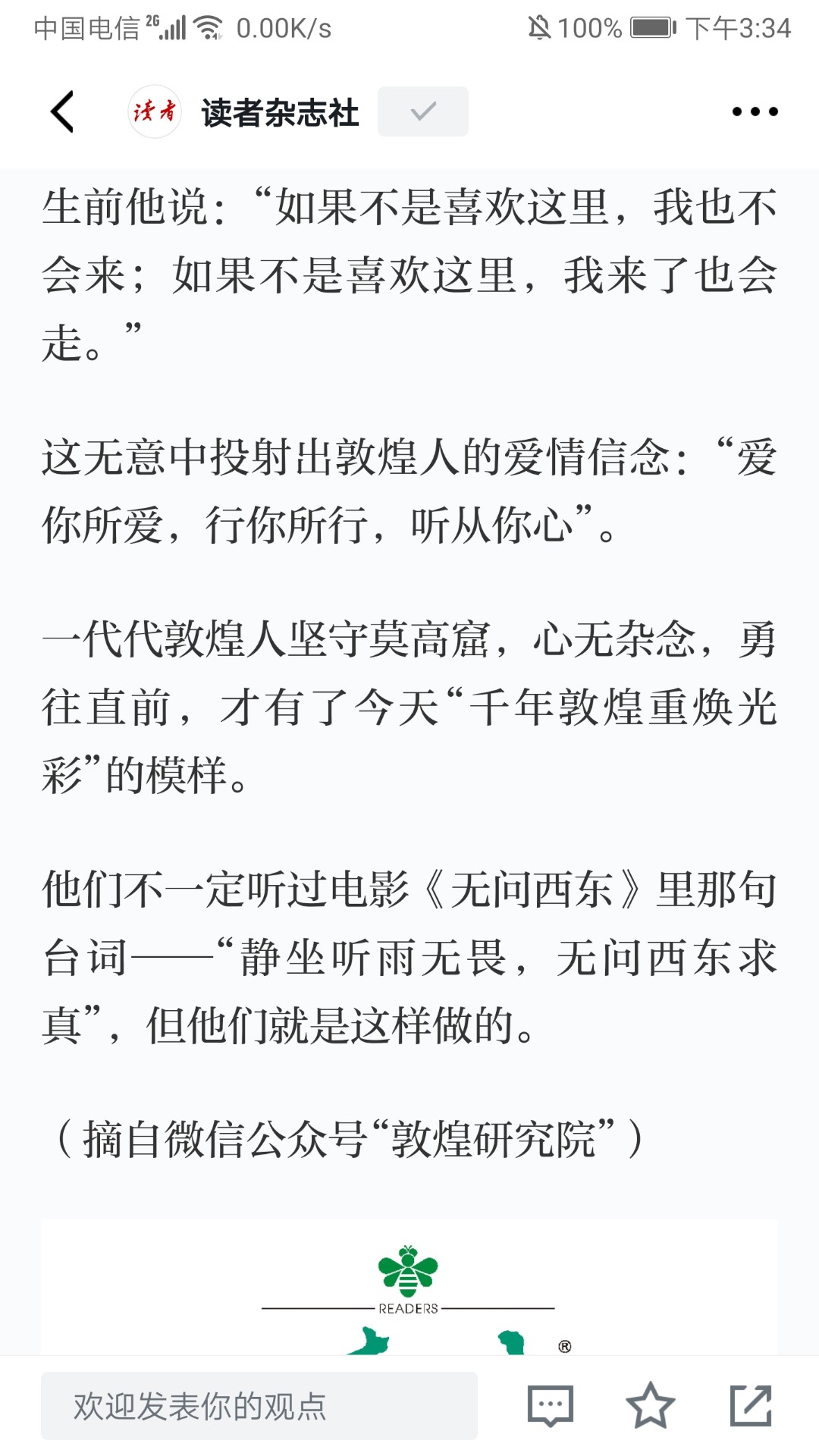Tap the followed checkmark button

423,111
